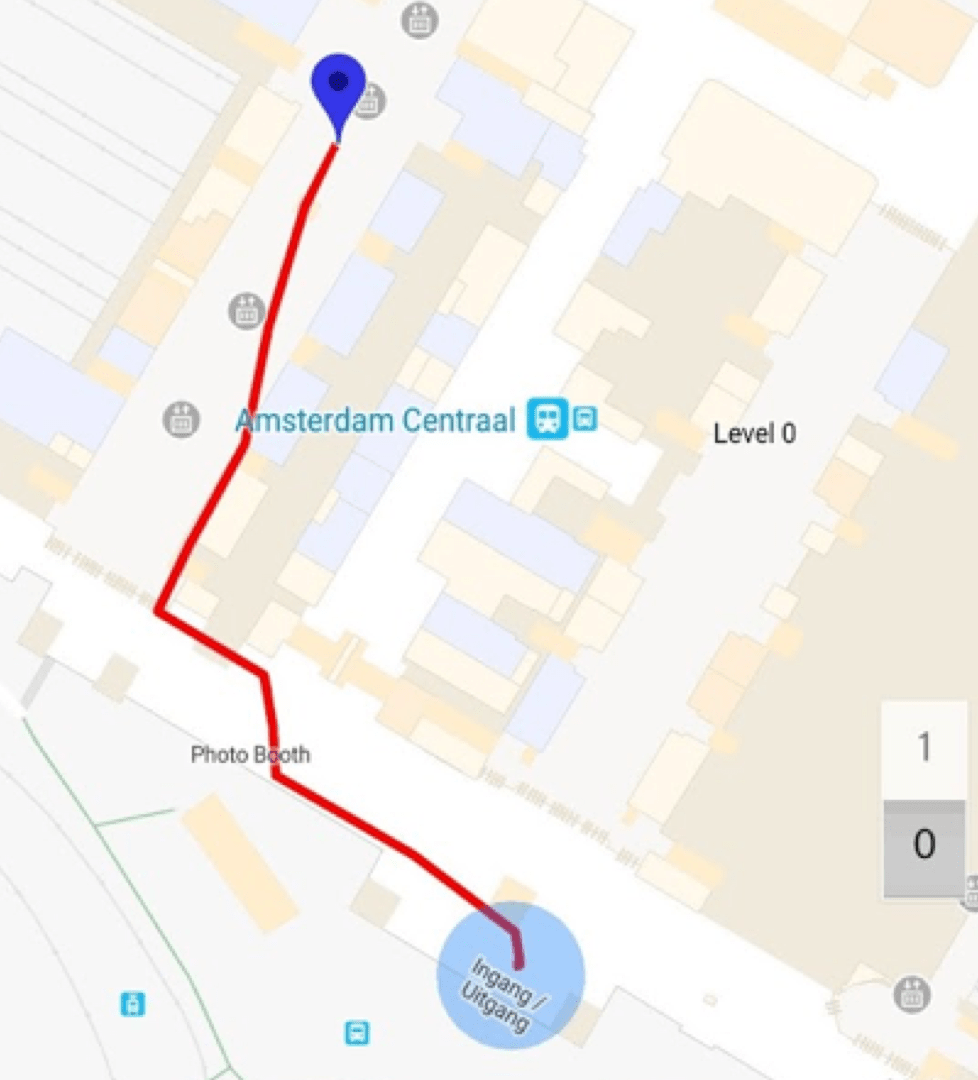Select floor level 0
Image resolution: width=978 pixels, height=1080 pixels.
tap(924, 846)
